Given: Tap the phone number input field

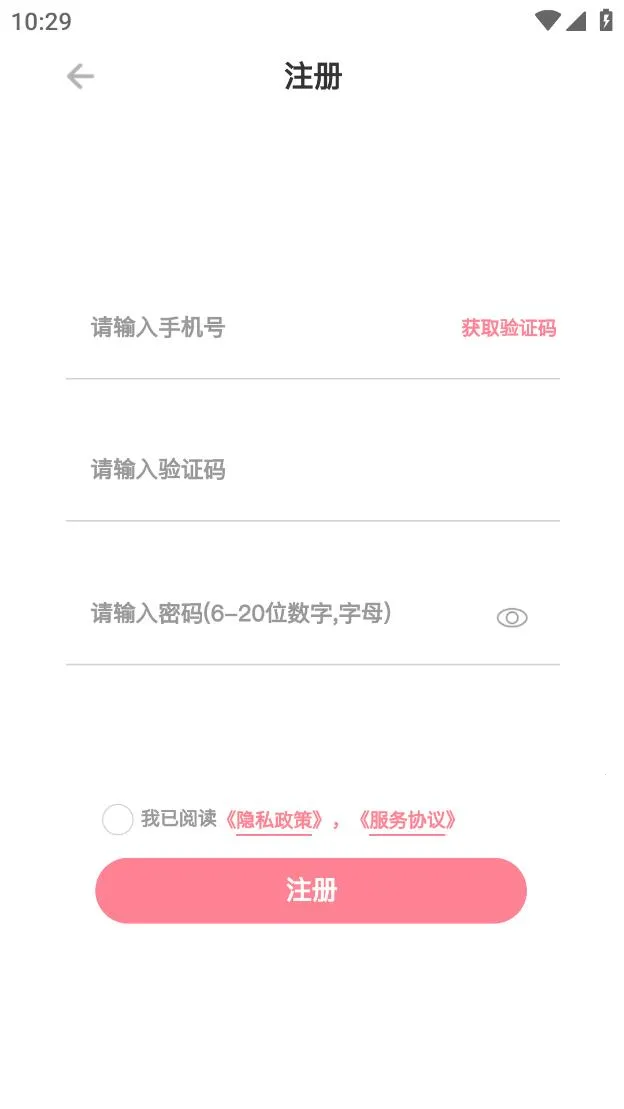Looking at the screenshot, I should coord(260,328).
